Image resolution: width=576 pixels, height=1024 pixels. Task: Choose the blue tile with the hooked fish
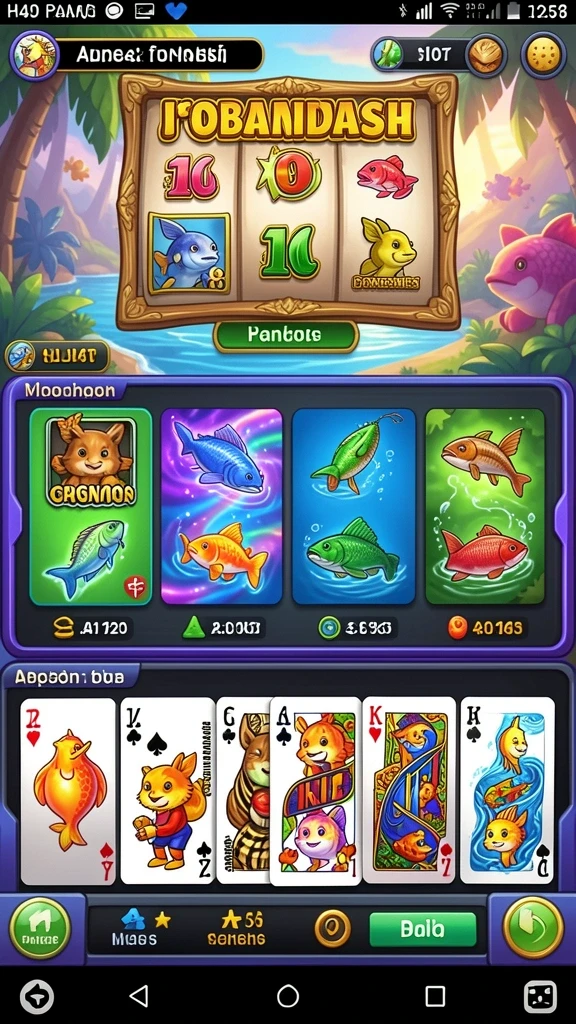(353, 506)
